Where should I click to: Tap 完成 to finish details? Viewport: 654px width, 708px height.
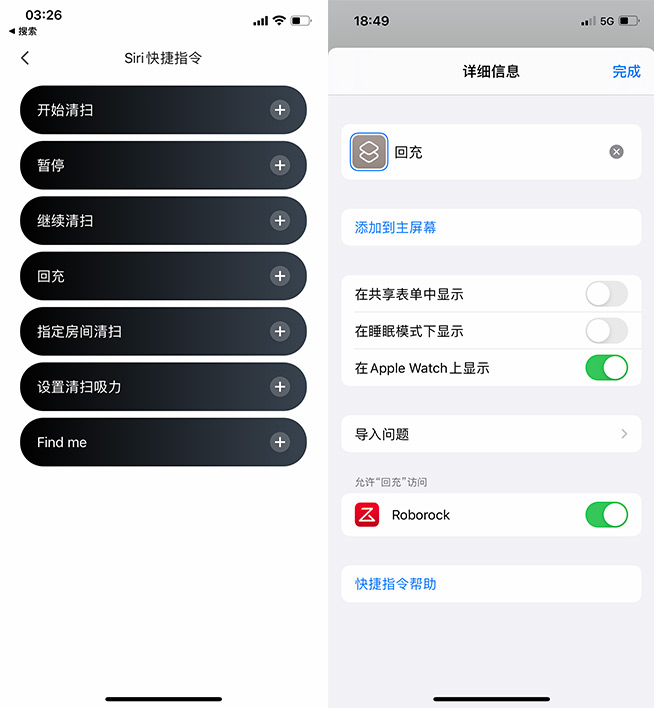coord(626,72)
